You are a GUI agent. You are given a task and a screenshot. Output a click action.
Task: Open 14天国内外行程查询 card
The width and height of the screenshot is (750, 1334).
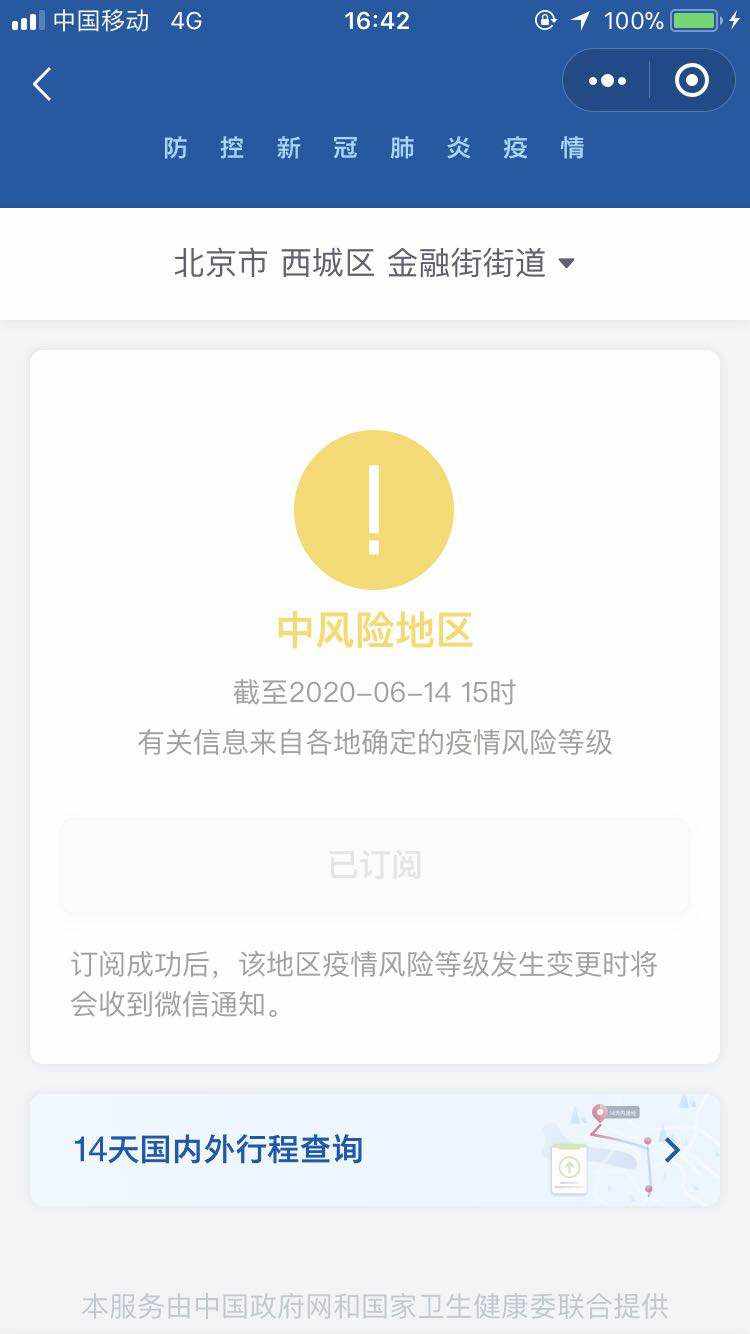tap(375, 1150)
